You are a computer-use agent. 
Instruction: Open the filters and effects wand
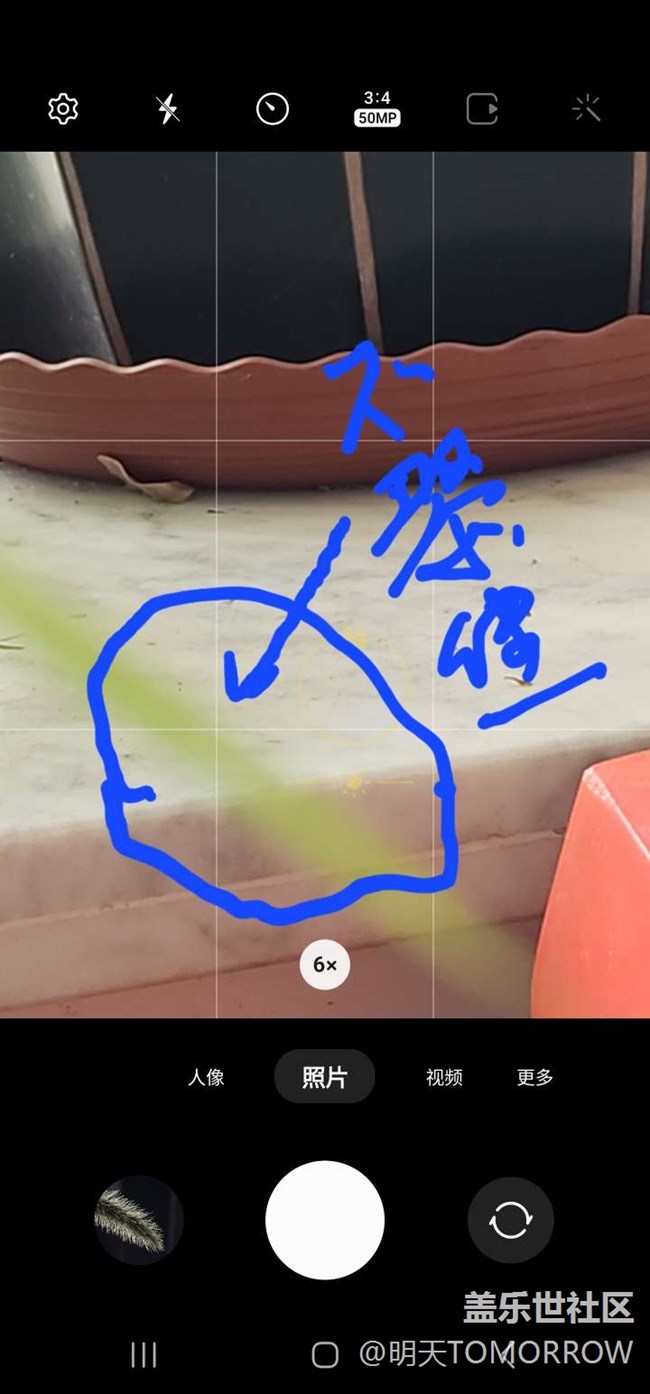pyautogui.click(x=586, y=108)
